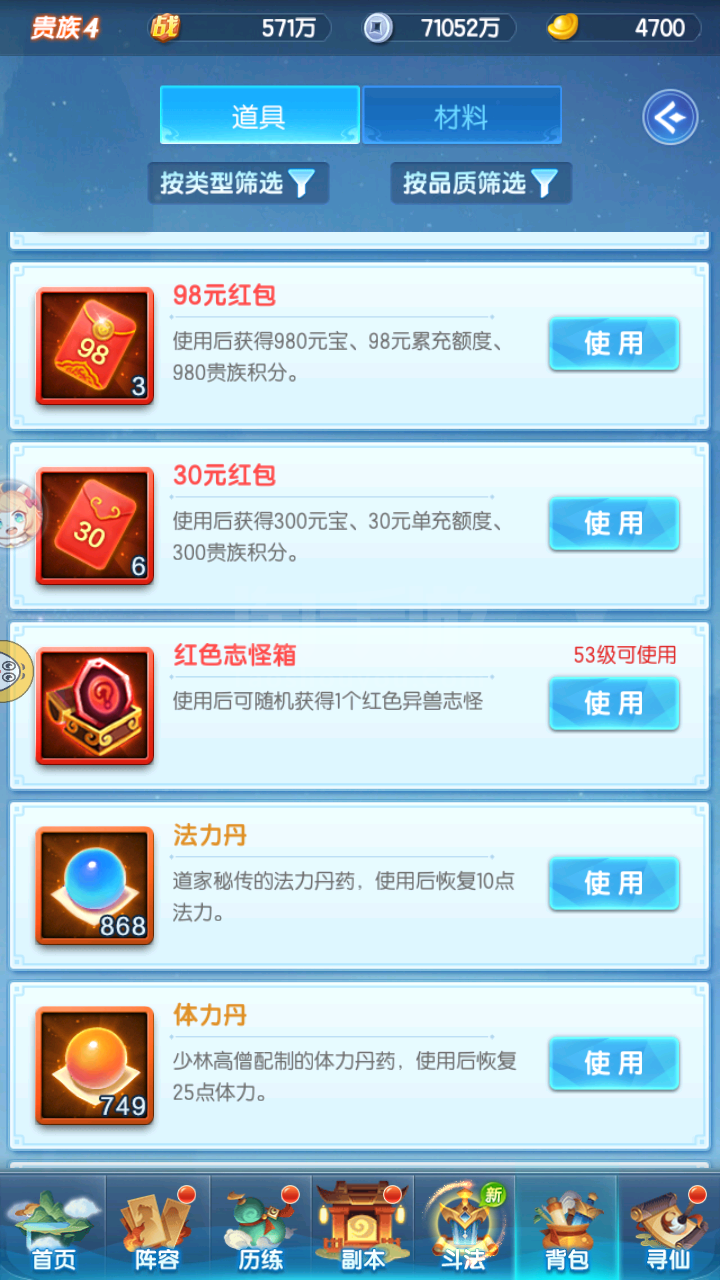The image size is (720, 1280).
Task: Use the 体力丹 item
Action: [614, 1064]
